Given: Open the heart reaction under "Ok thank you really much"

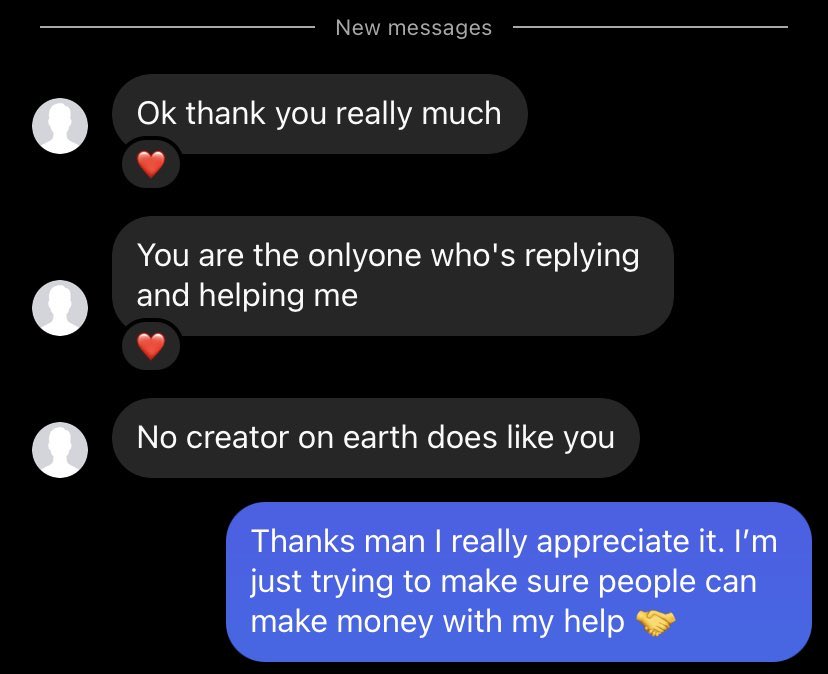Looking at the screenshot, I should coord(151,165).
